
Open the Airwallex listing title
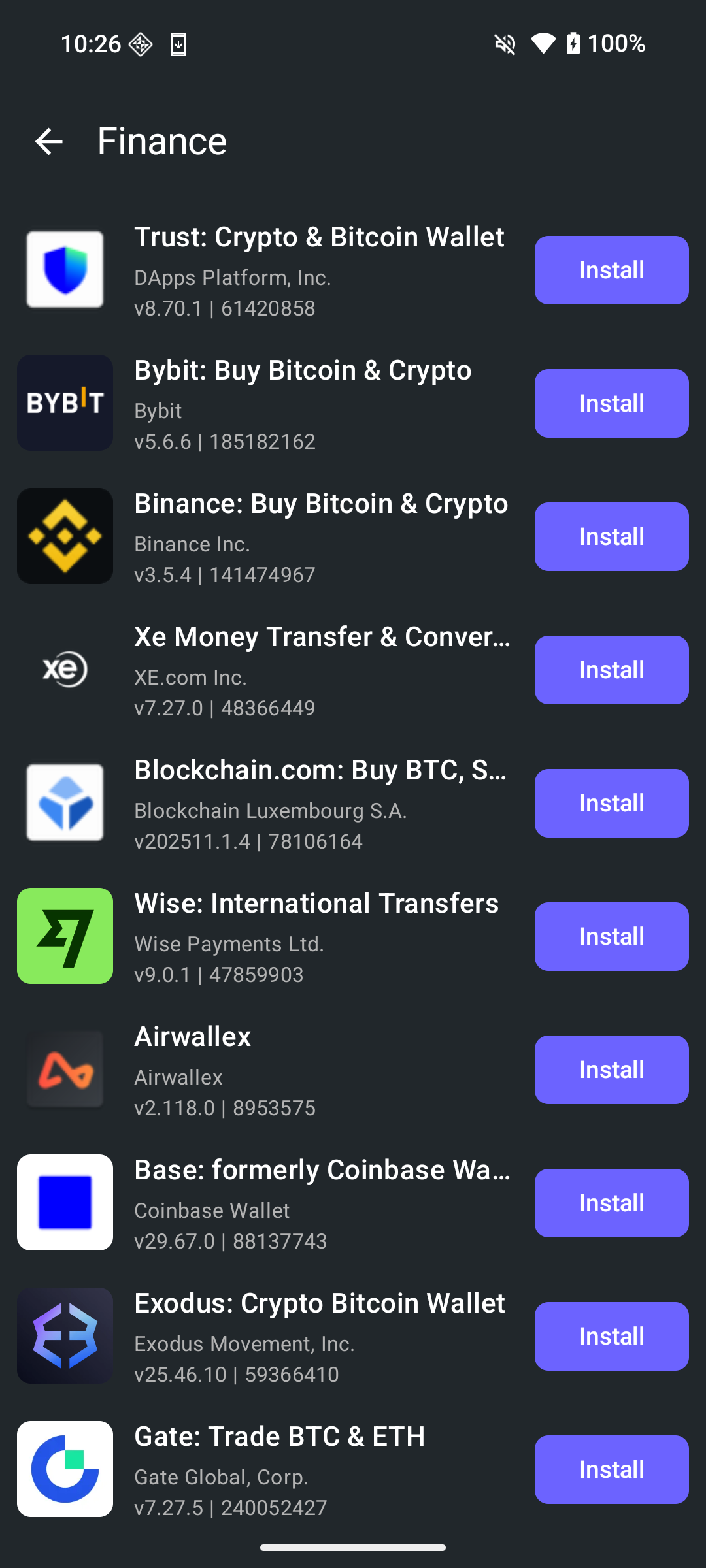pos(192,1037)
